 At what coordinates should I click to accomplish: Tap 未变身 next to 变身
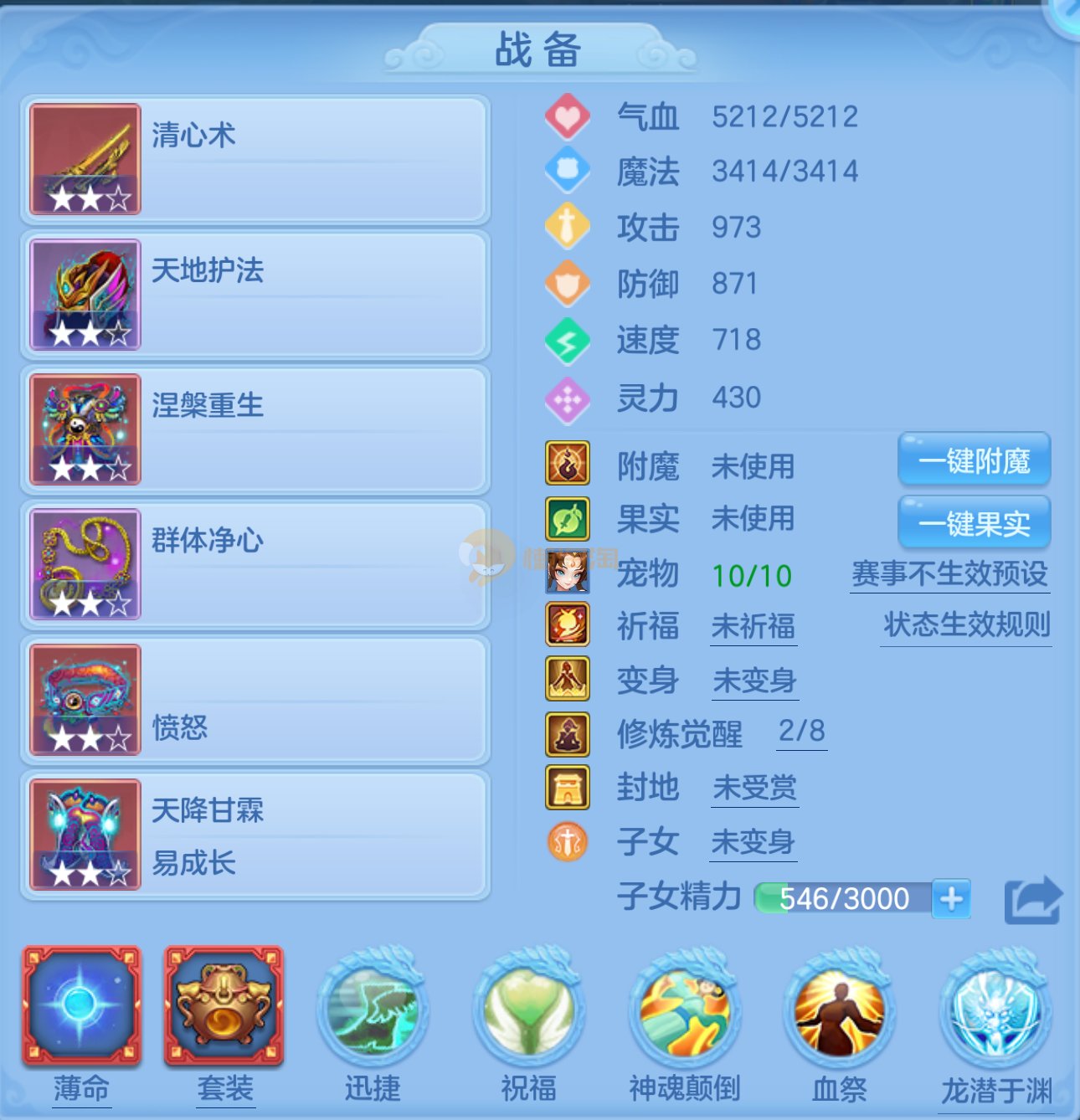point(754,681)
